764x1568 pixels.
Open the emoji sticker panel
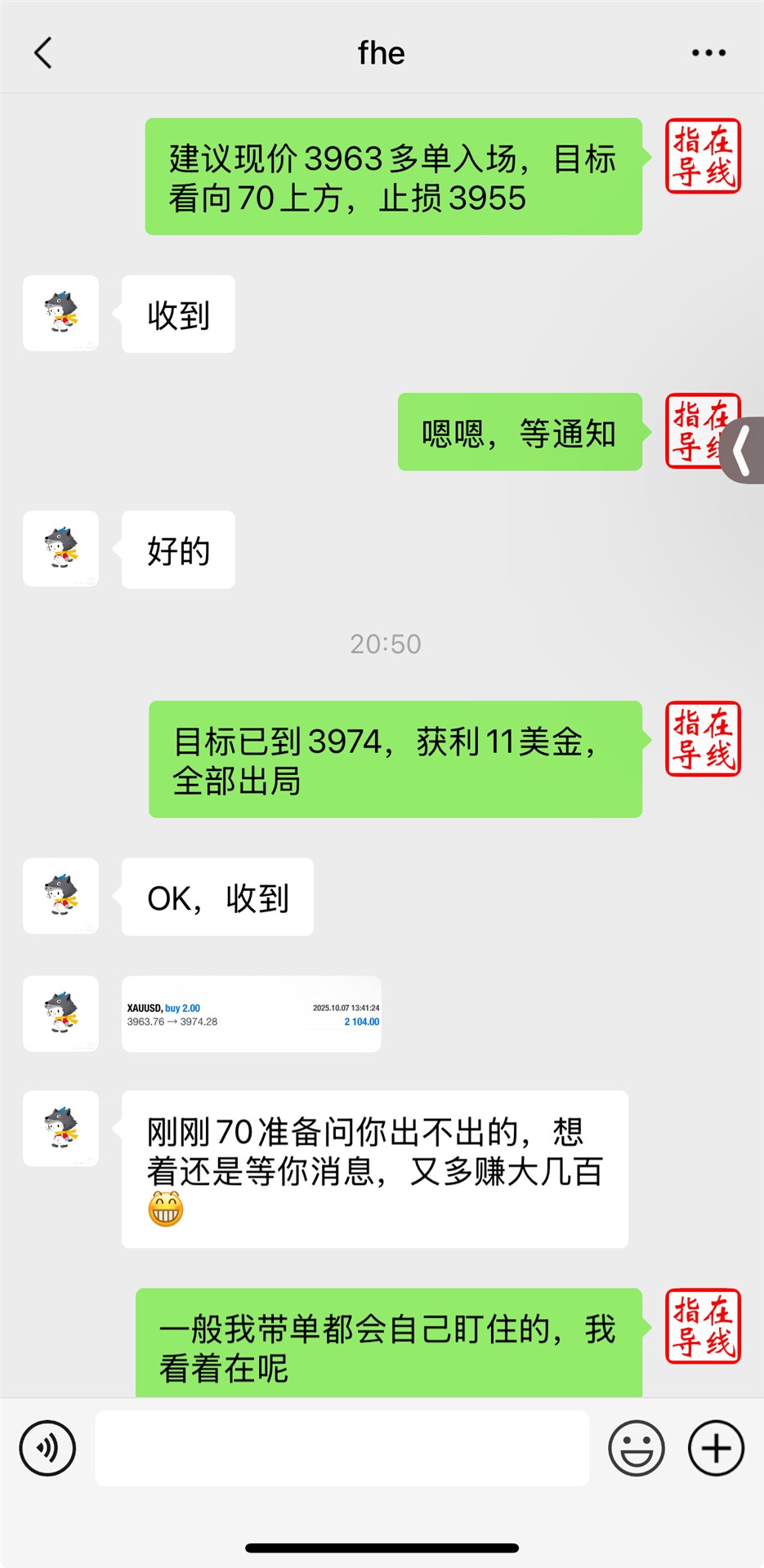636,1449
